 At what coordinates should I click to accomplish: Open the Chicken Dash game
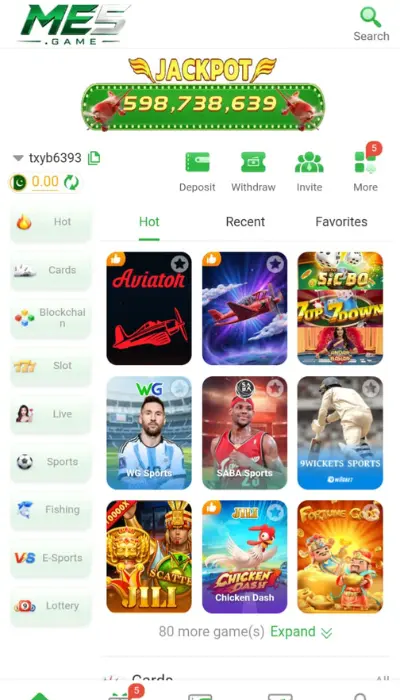click(245, 557)
